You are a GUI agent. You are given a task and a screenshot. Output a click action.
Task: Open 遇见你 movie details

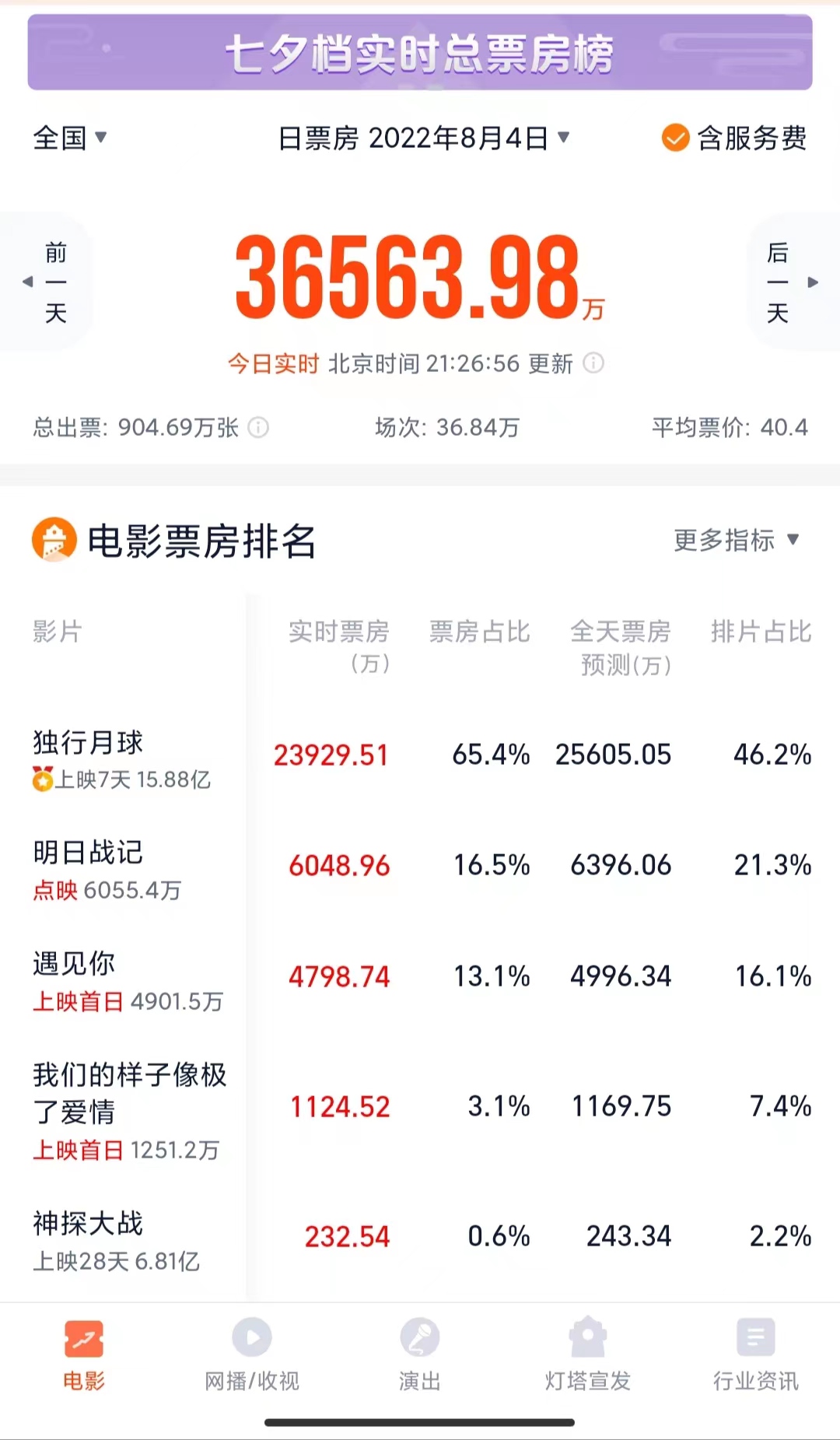tap(420, 979)
